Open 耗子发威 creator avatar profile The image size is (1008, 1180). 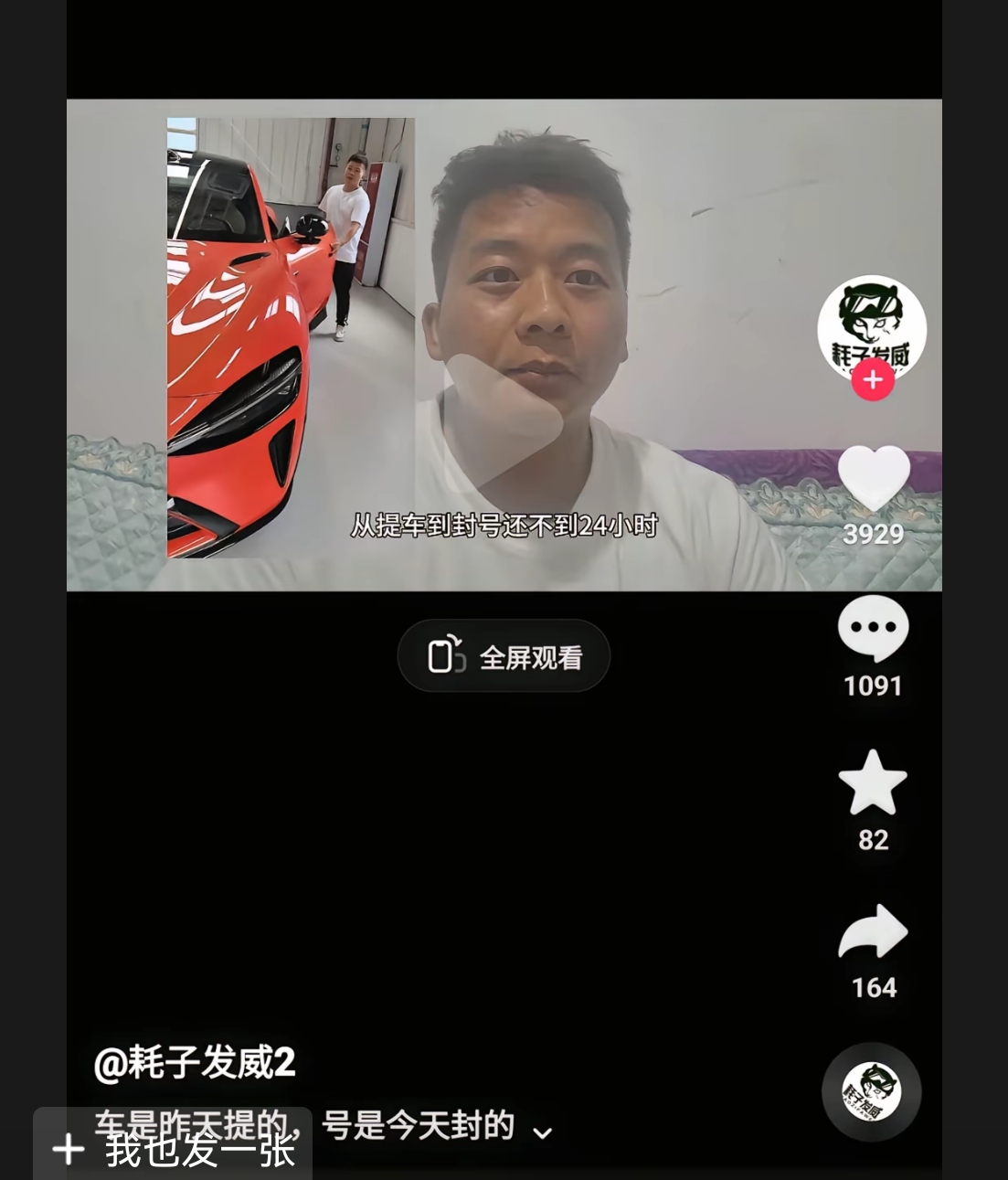click(x=872, y=324)
